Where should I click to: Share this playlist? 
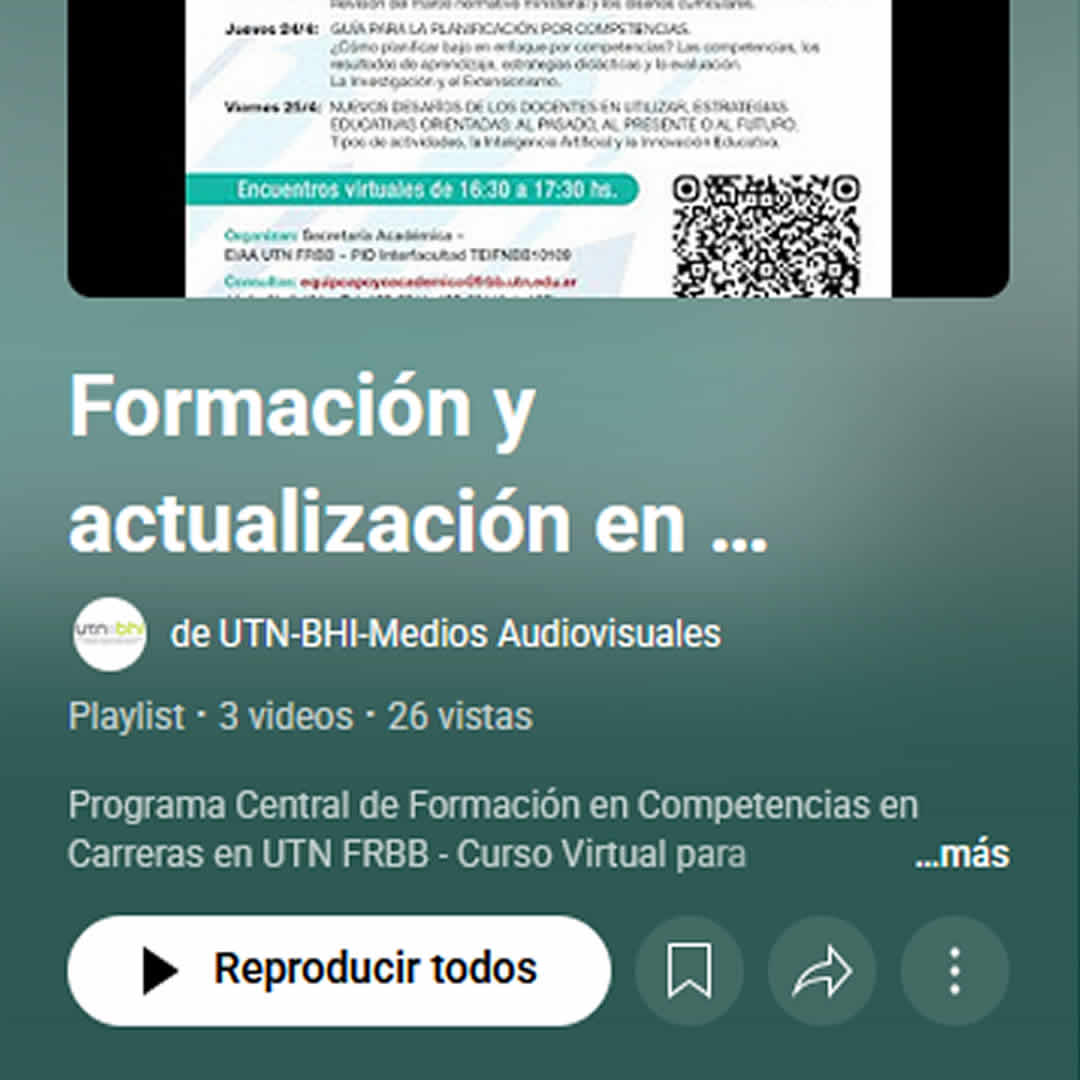[x=822, y=970]
